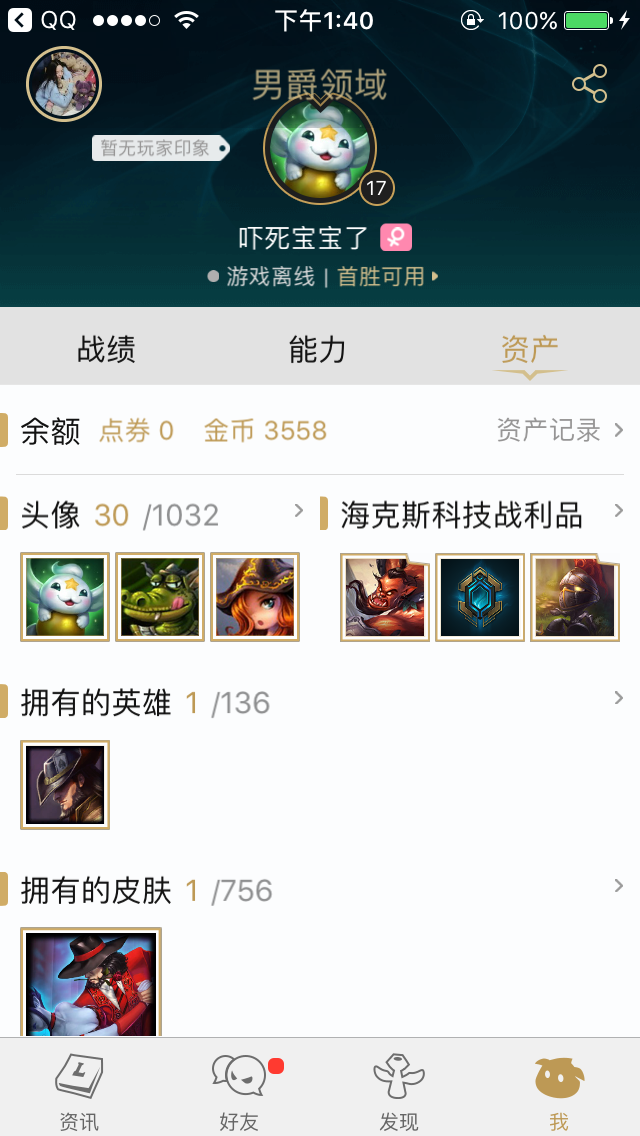Open the user photo avatar at top left
Image resolution: width=640 pixels, height=1136 pixels.
(64, 84)
